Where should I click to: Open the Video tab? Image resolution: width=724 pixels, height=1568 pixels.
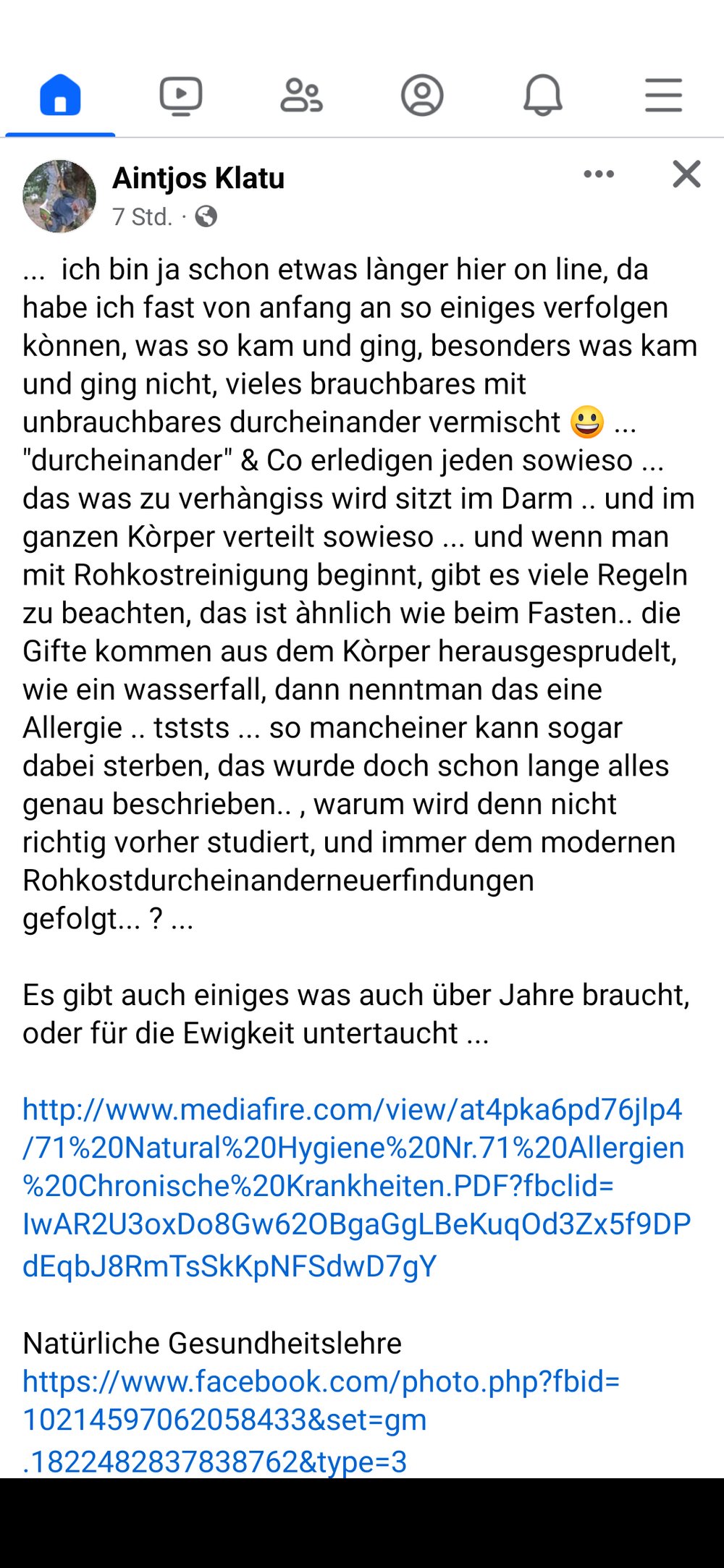click(x=181, y=96)
